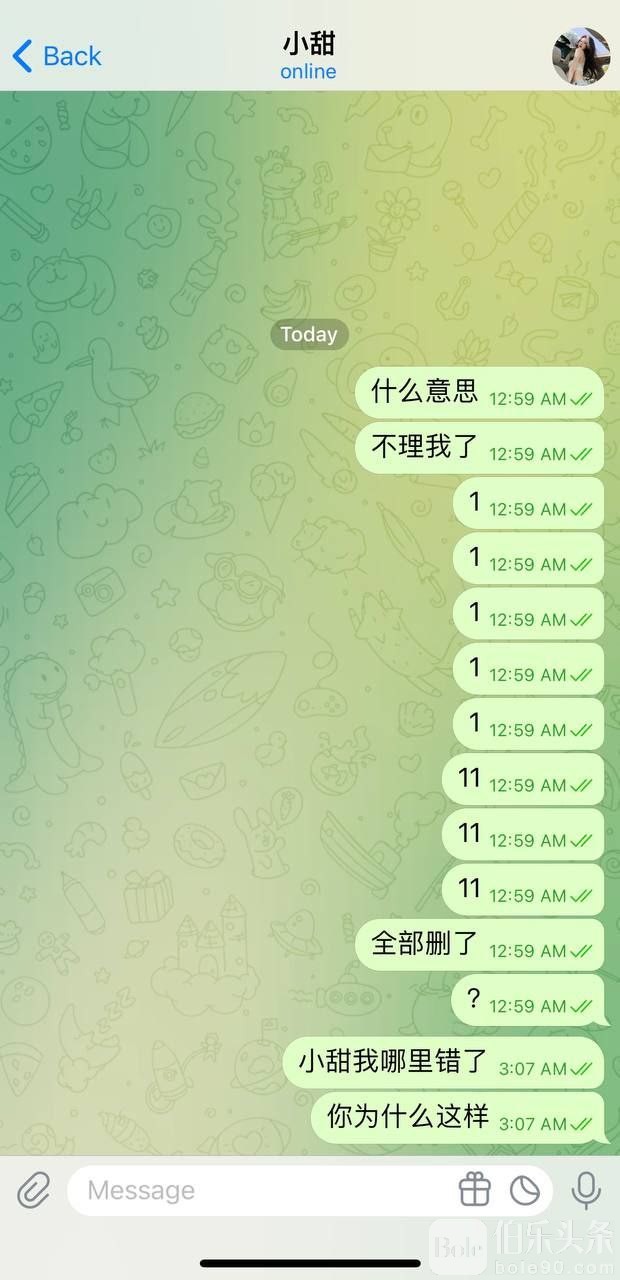620x1280 pixels.
Task: Tap the attachment paperclip icon
Action: [34, 1190]
